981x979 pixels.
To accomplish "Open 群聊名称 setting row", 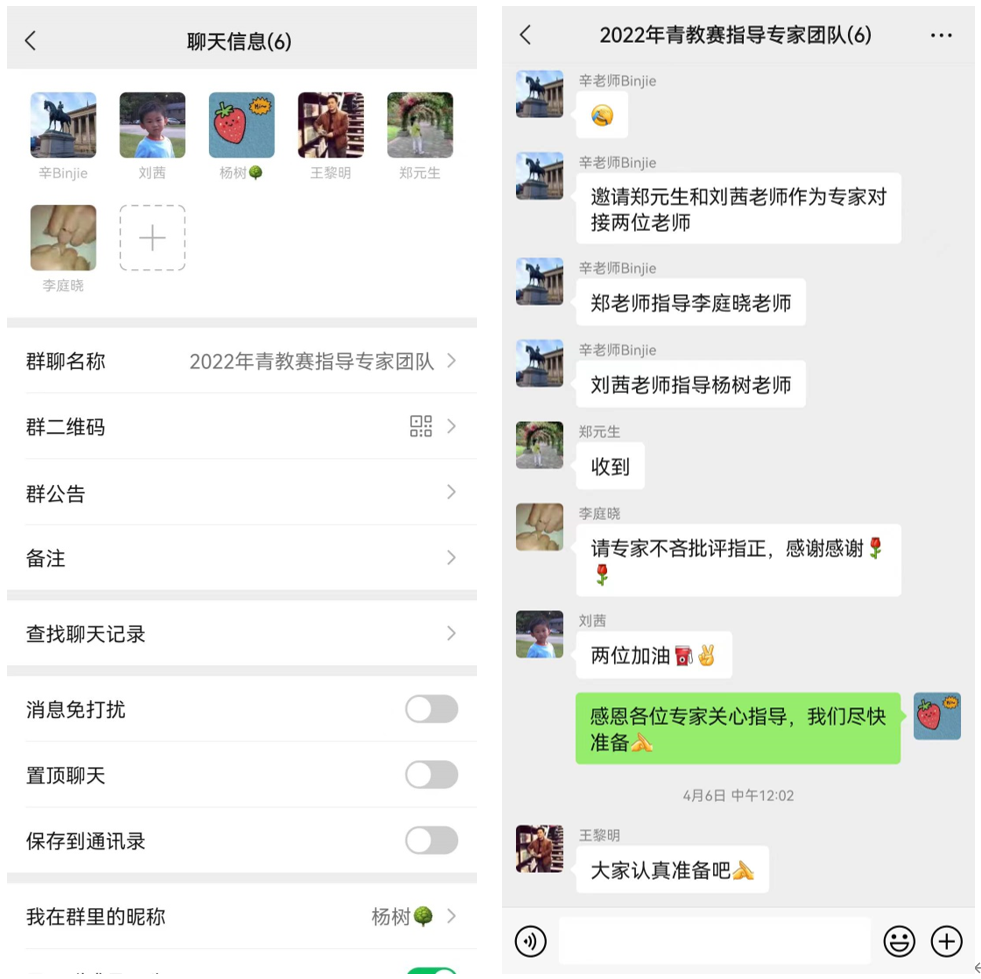I will click(x=241, y=361).
